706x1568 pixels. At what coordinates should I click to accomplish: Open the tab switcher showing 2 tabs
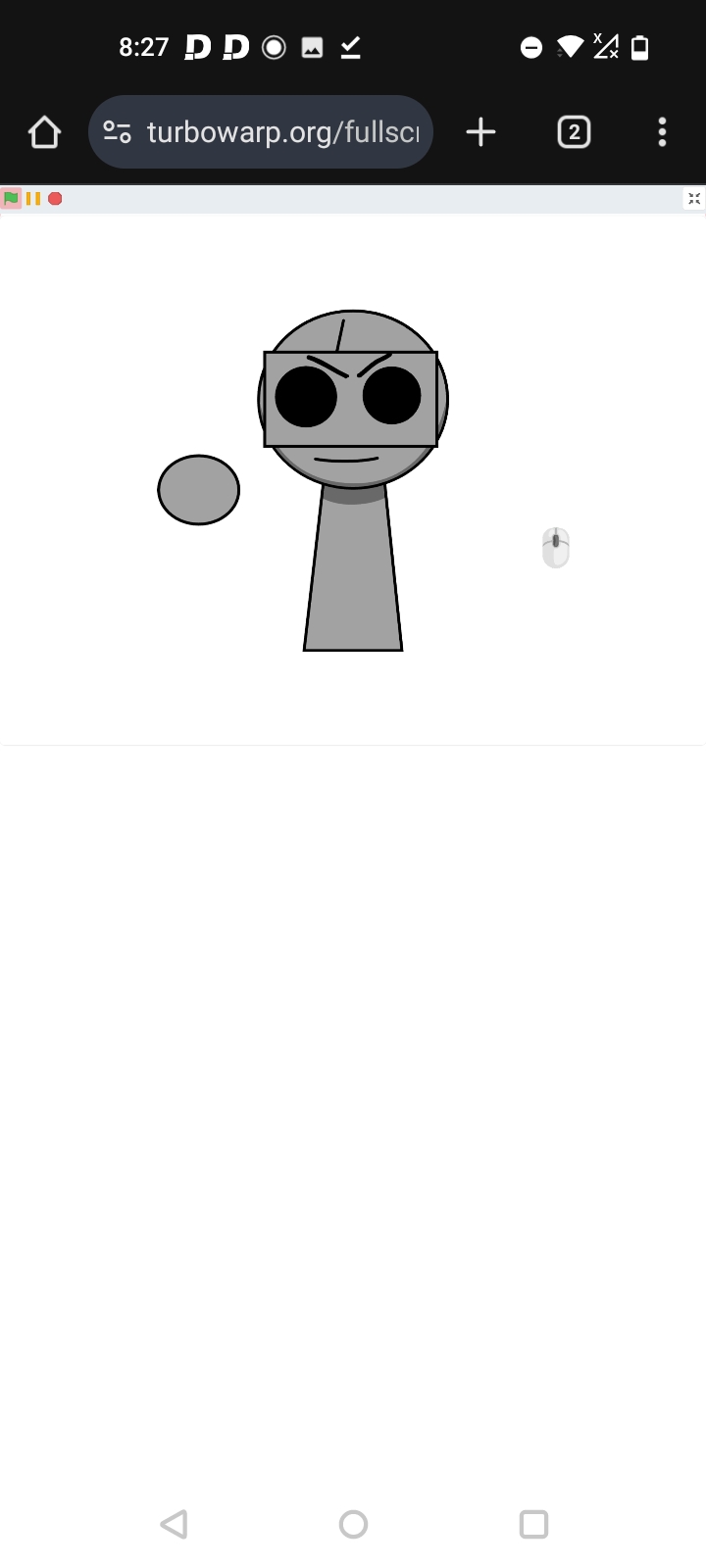(574, 132)
